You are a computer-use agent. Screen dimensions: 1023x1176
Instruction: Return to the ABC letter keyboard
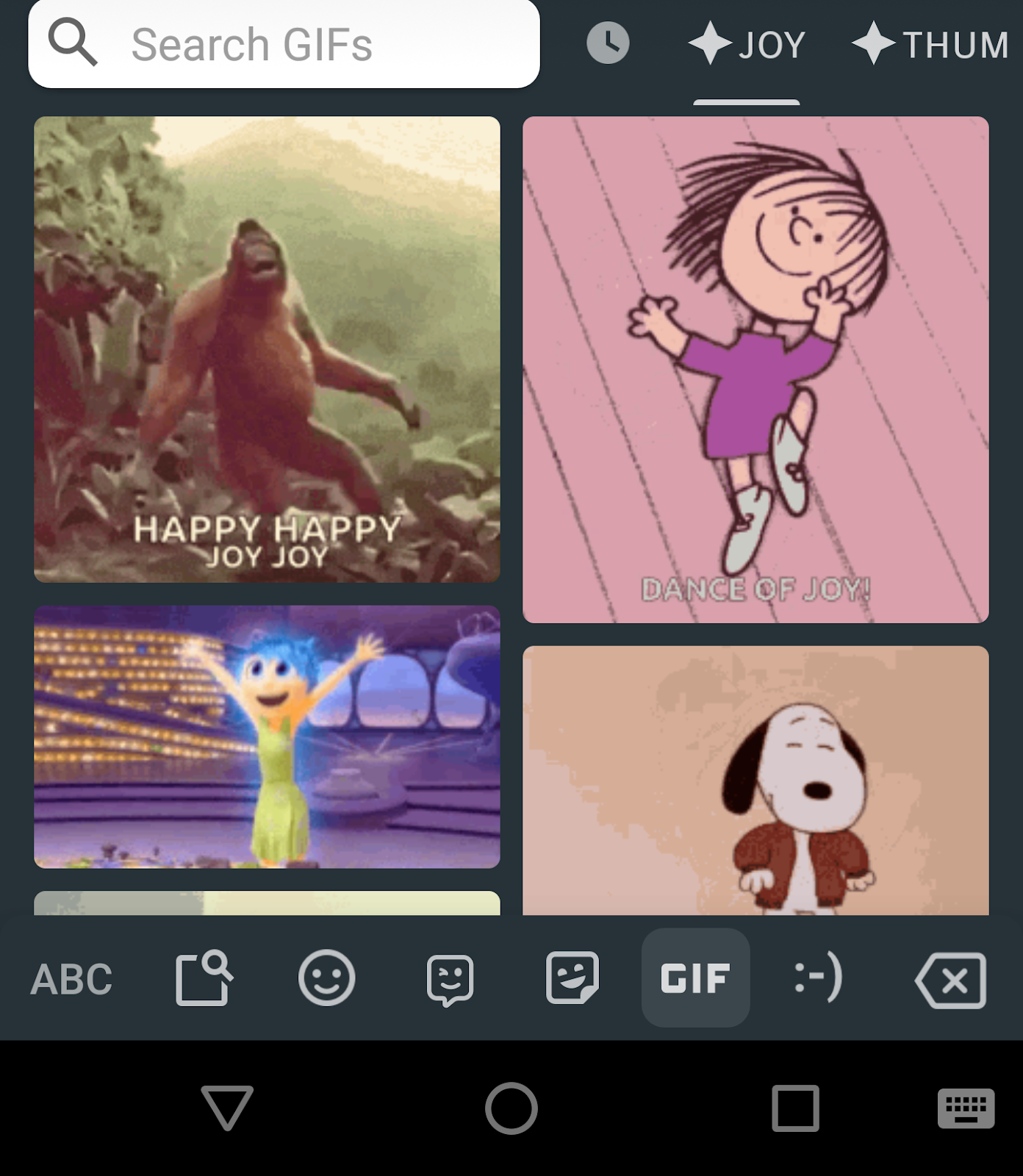pos(71,979)
